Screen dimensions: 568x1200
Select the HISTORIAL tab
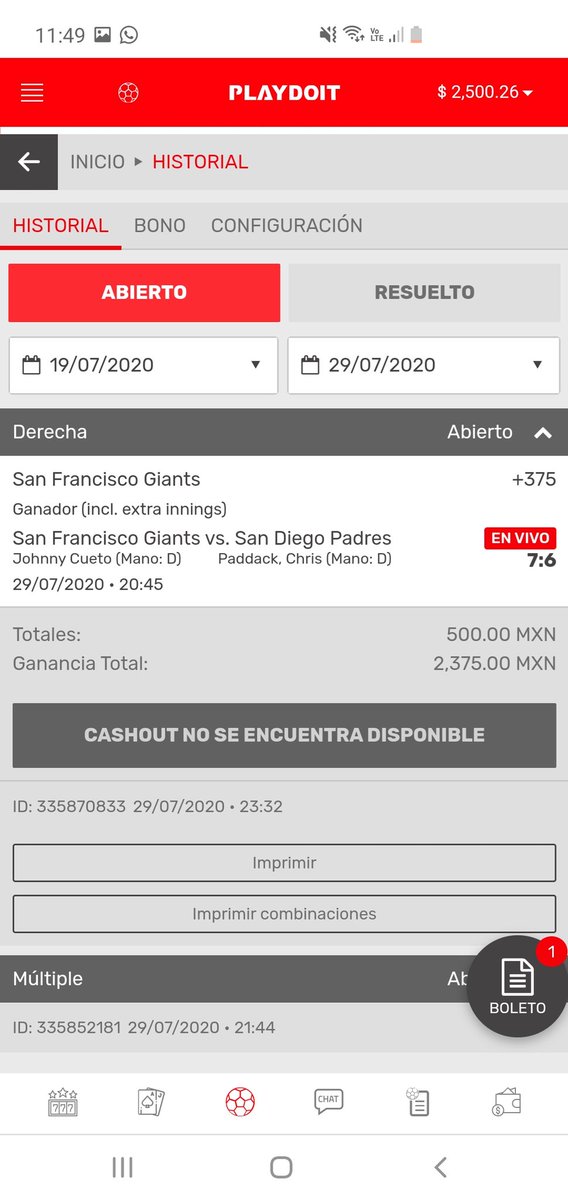point(60,226)
